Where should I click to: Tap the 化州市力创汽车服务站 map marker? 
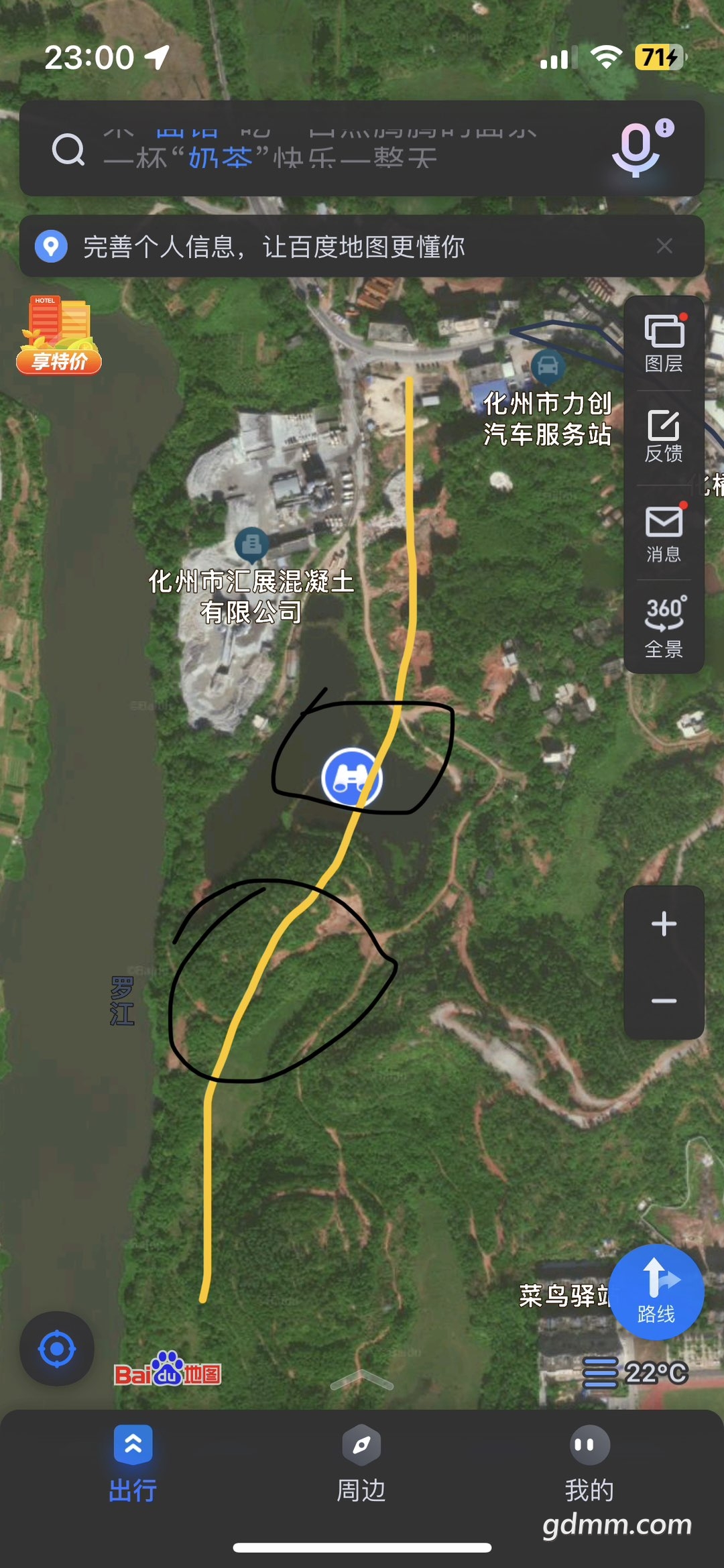[x=548, y=366]
